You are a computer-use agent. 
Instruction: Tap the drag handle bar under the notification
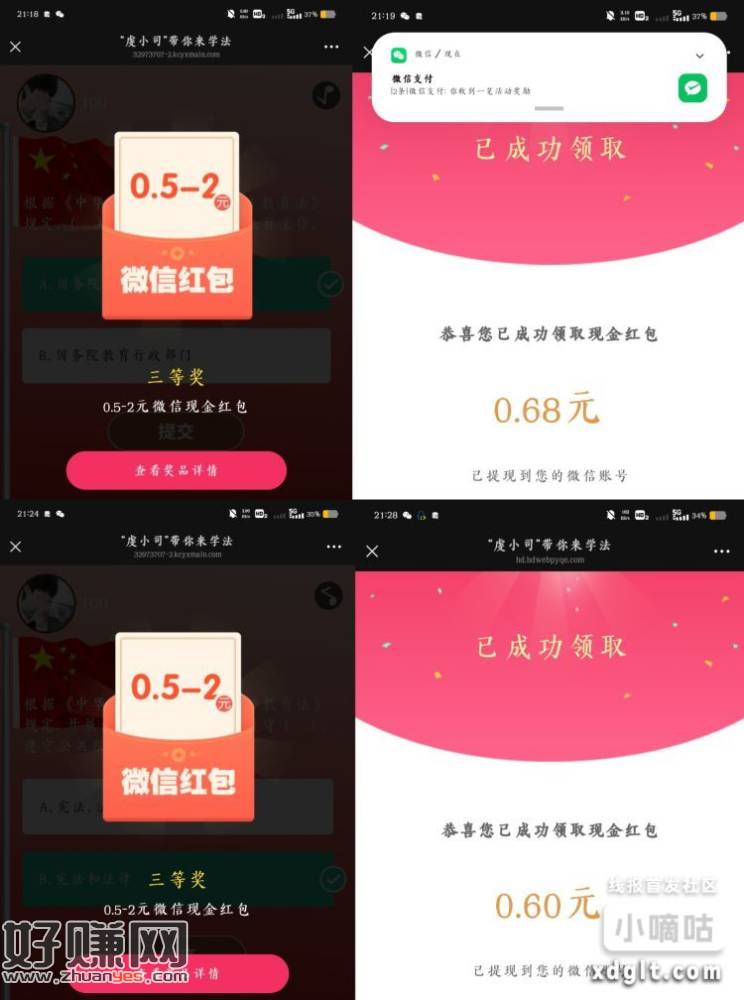point(548,108)
